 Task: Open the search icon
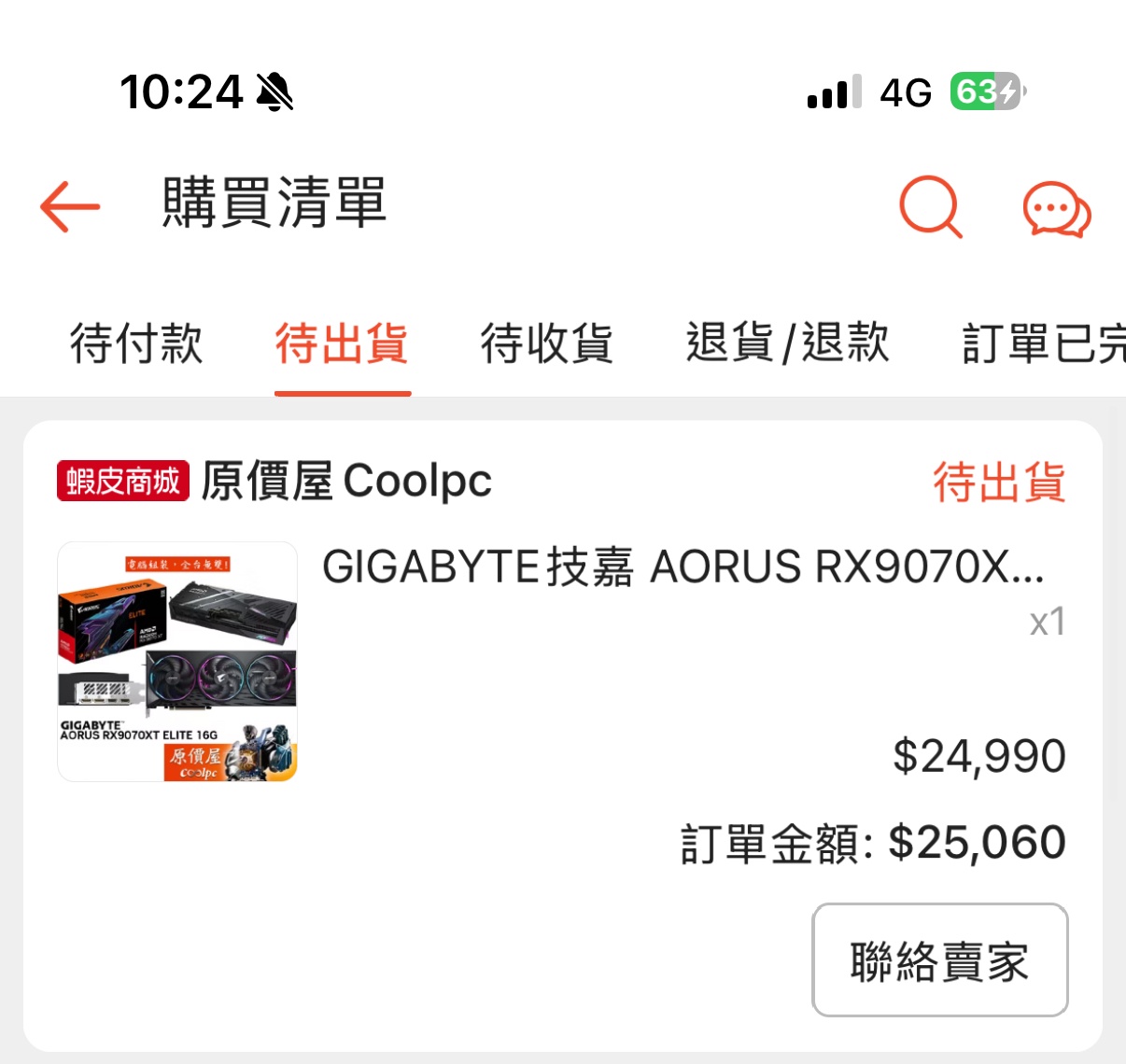click(930, 206)
